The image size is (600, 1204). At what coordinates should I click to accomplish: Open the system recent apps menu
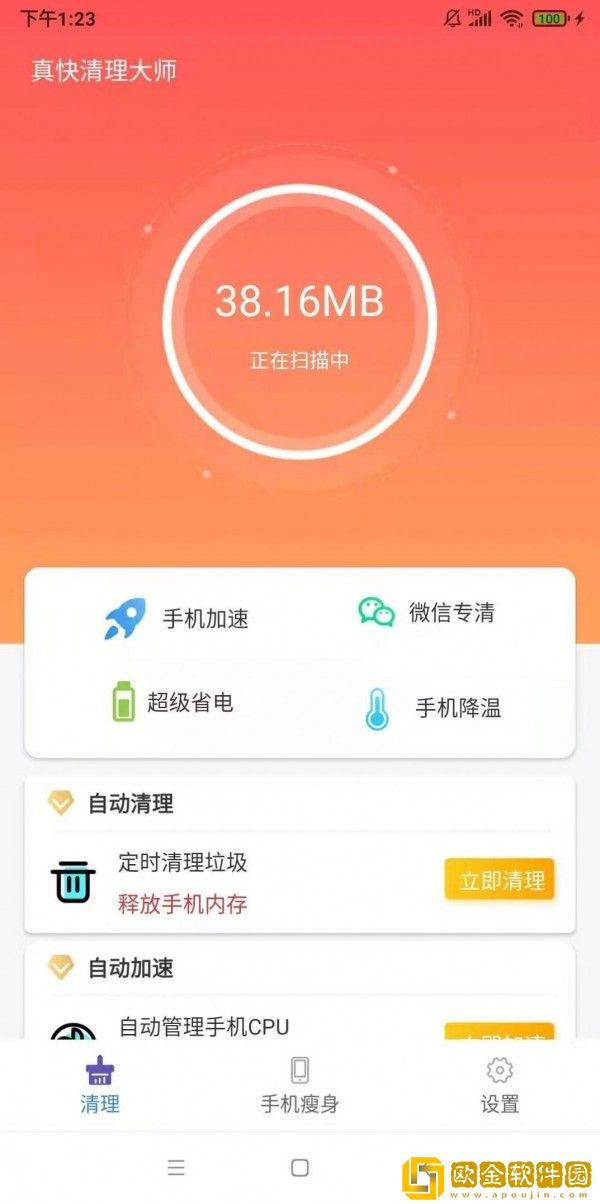pos(176,1167)
